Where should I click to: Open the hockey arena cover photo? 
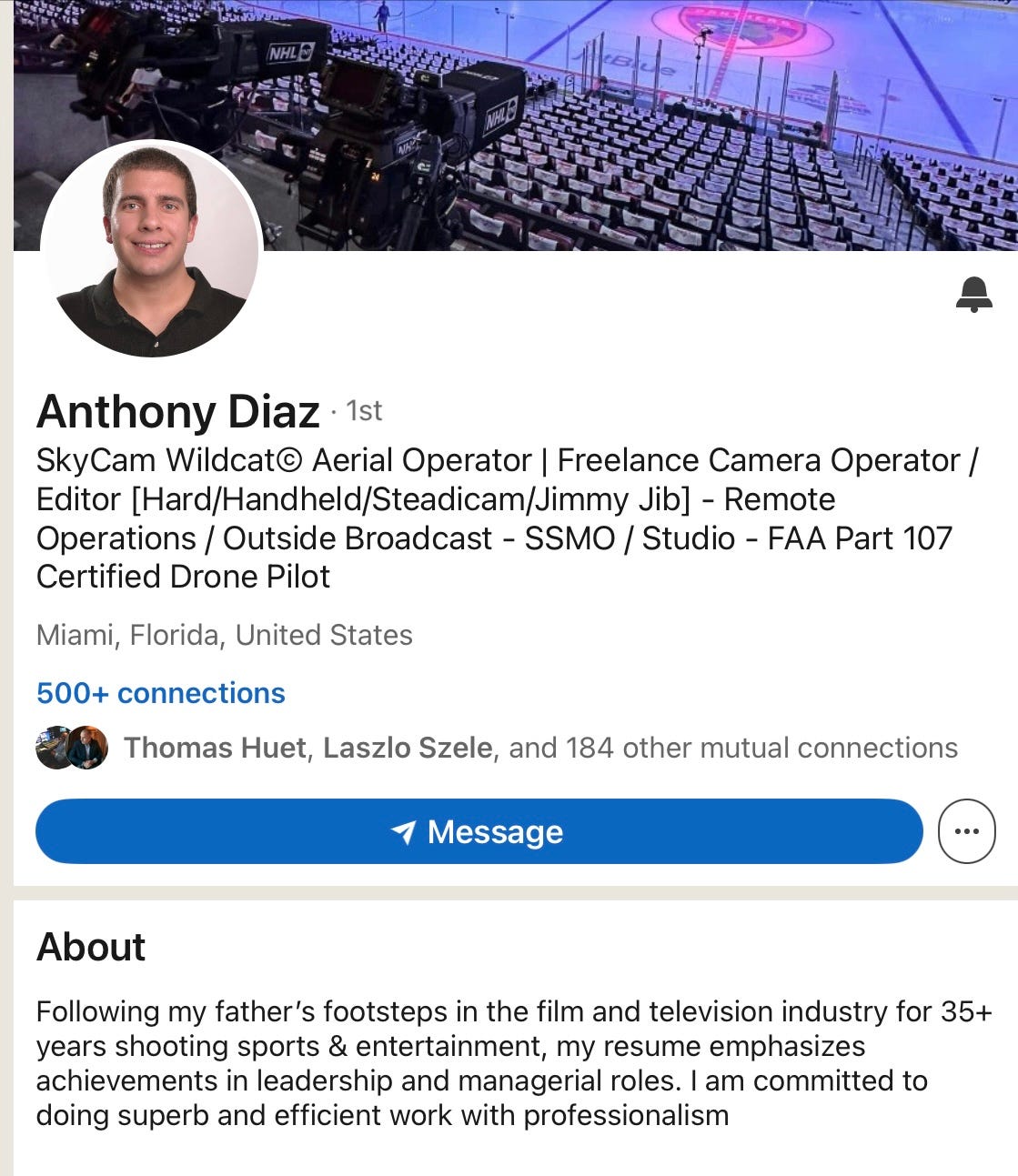637,118
